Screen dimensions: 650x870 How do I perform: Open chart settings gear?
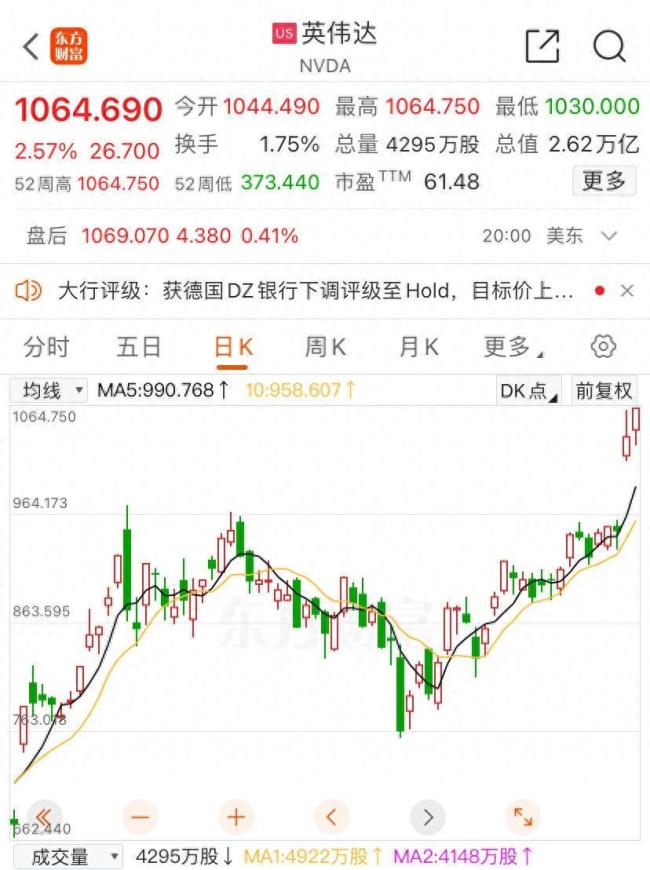pos(603,347)
